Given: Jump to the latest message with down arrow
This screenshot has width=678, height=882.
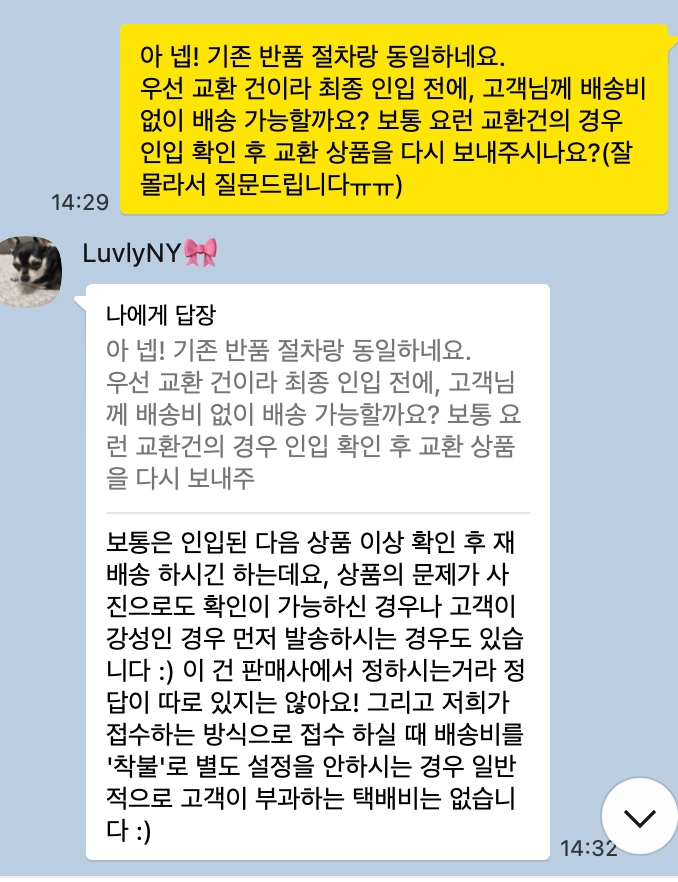Looking at the screenshot, I should pos(638,816).
